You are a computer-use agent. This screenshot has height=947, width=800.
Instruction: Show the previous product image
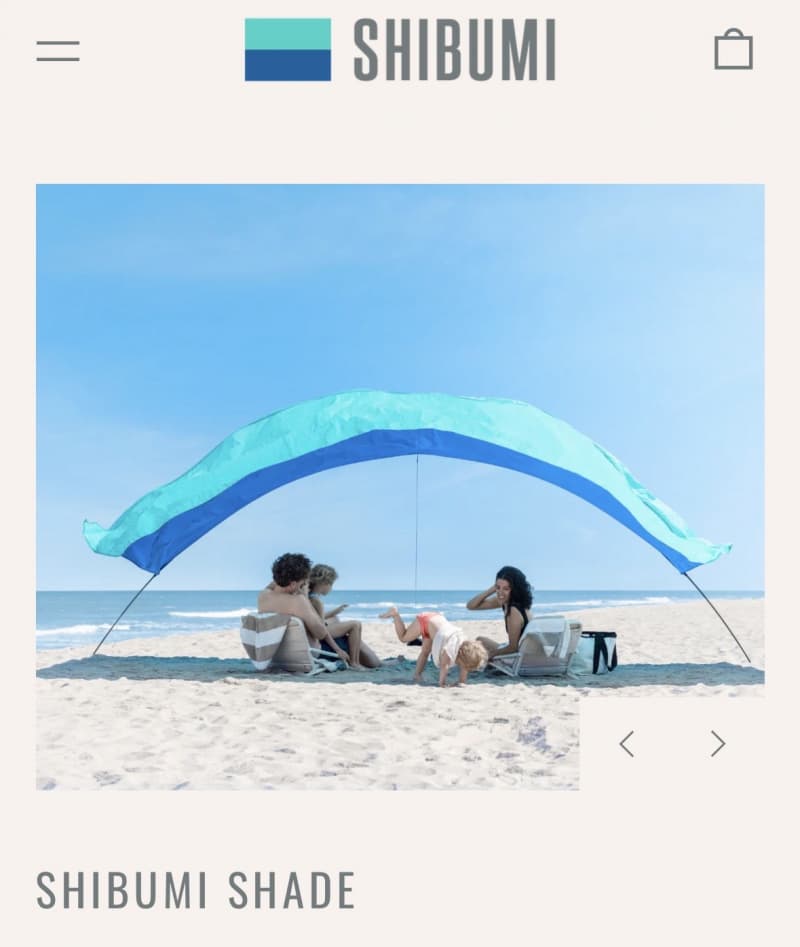pyautogui.click(x=627, y=744)
